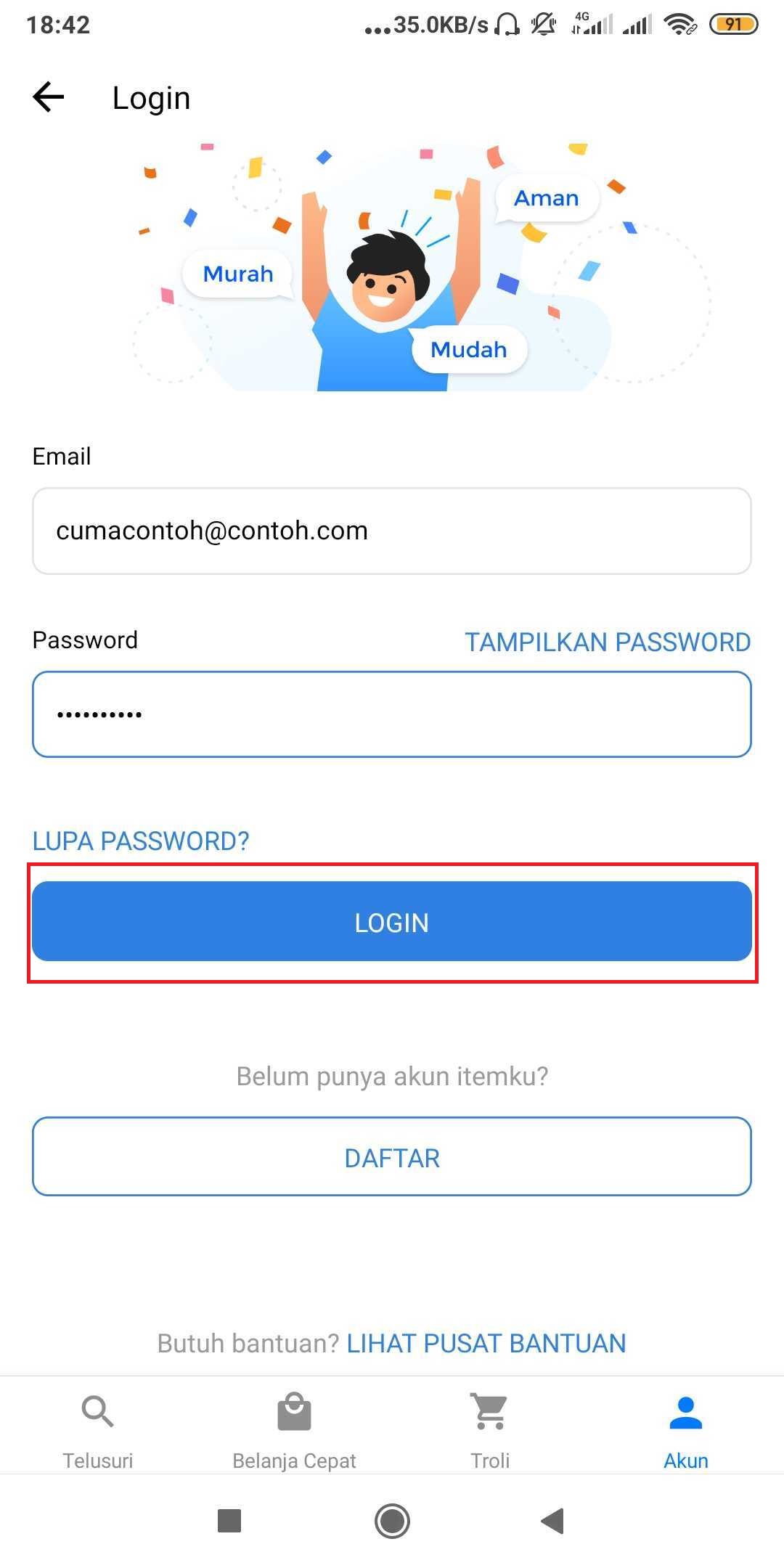Viewport: 784px width, 1568px height.
Task: Edit the Email field
Action: tap(392, 531)
